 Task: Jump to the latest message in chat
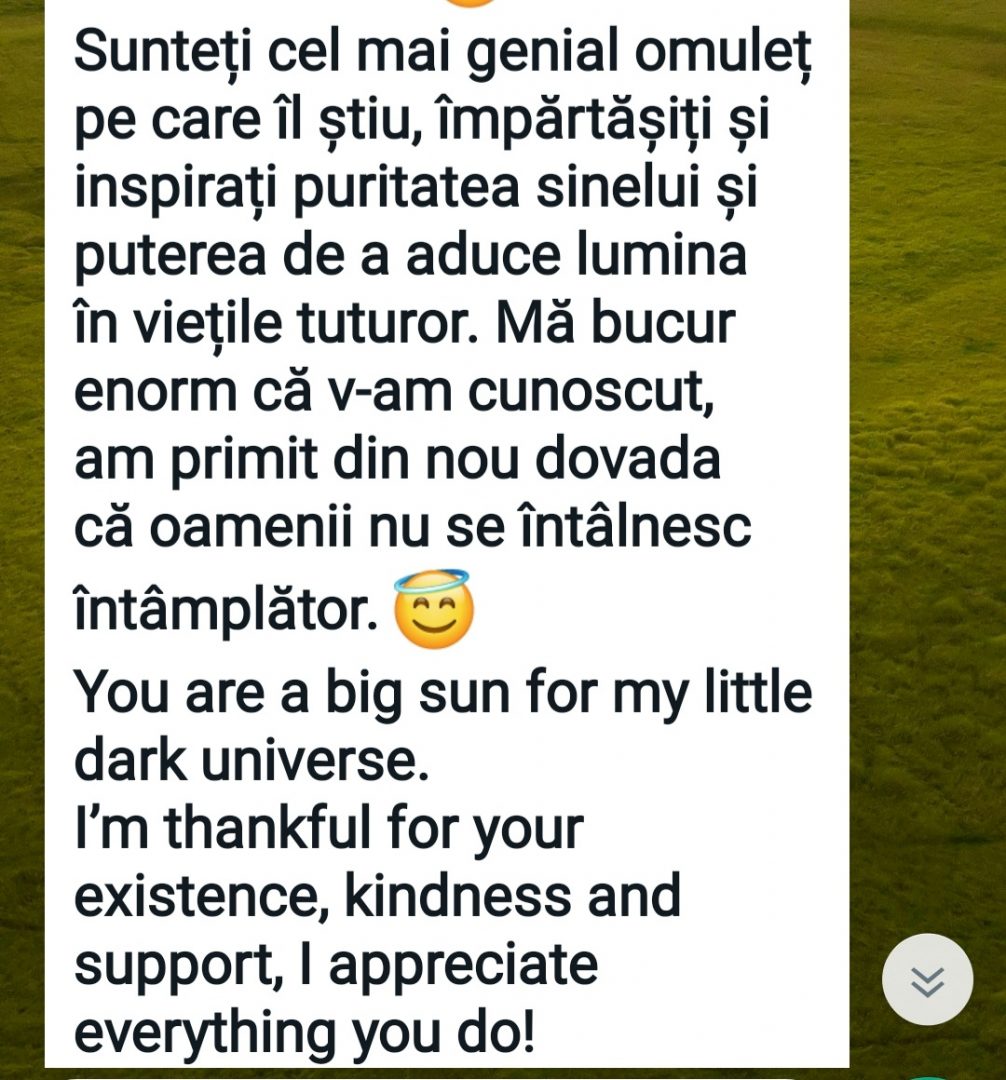(927, 979)
